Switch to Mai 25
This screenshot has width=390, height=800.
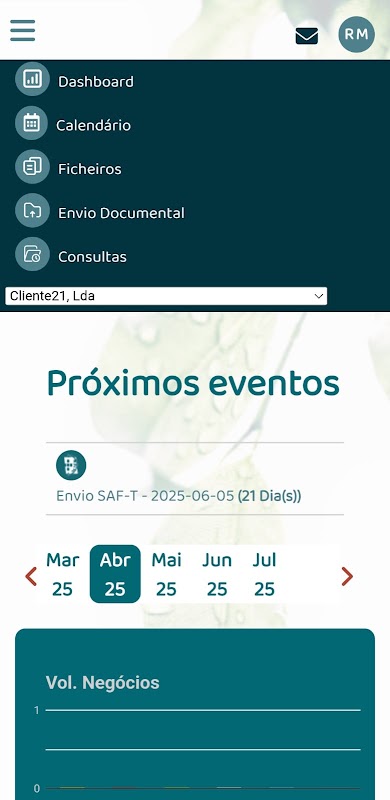point(166,574)
